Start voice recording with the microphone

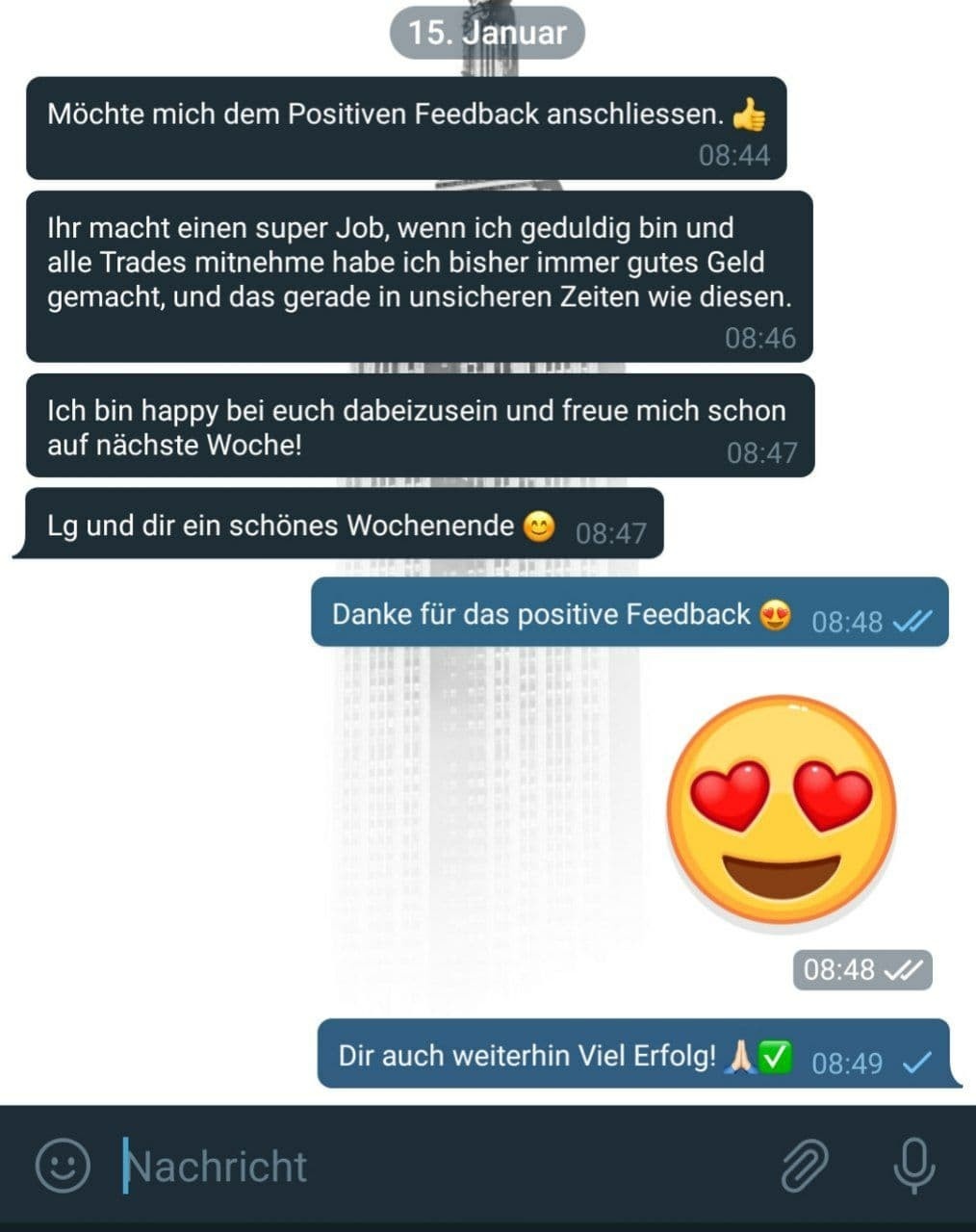click(x=913, y=1165)
